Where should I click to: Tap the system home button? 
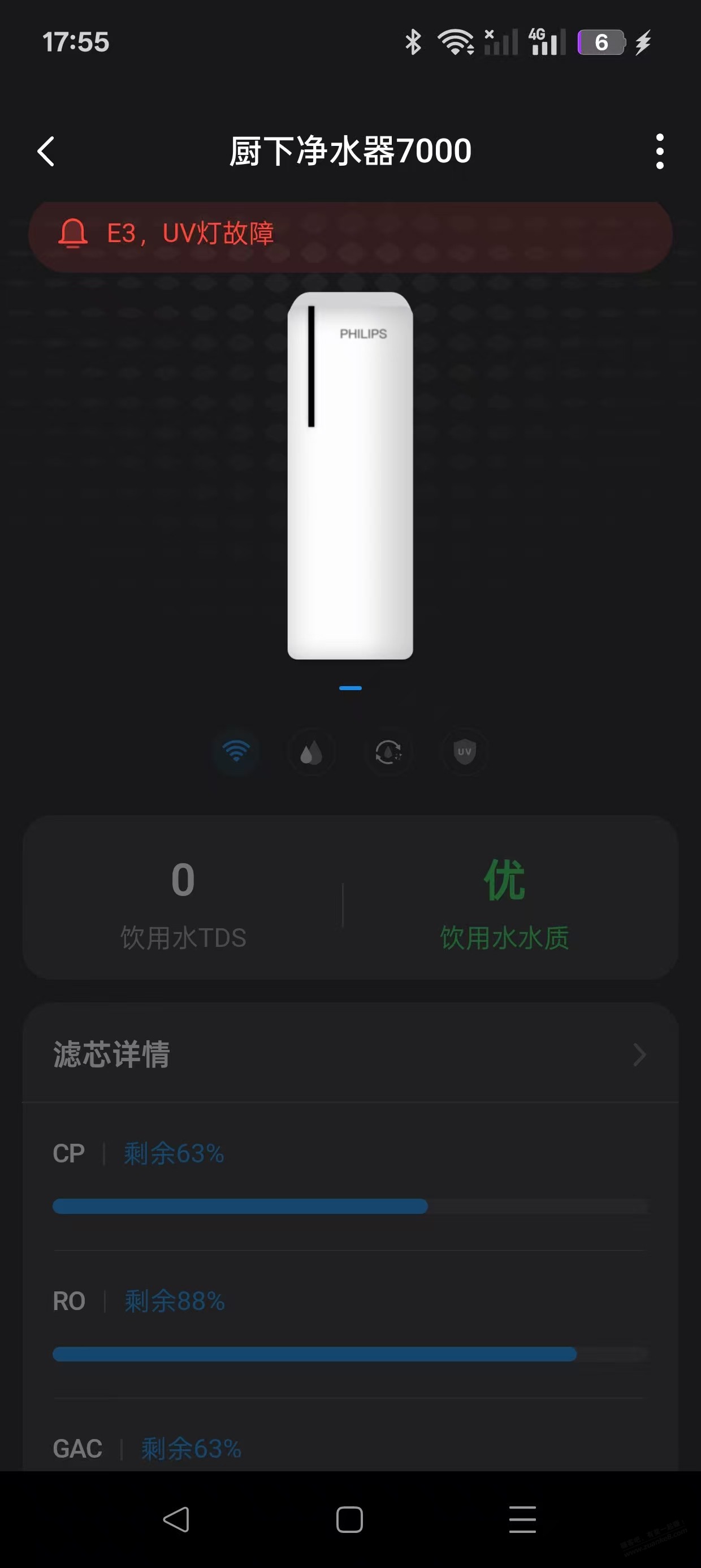pyautogui.click(x=350, y=1520)
